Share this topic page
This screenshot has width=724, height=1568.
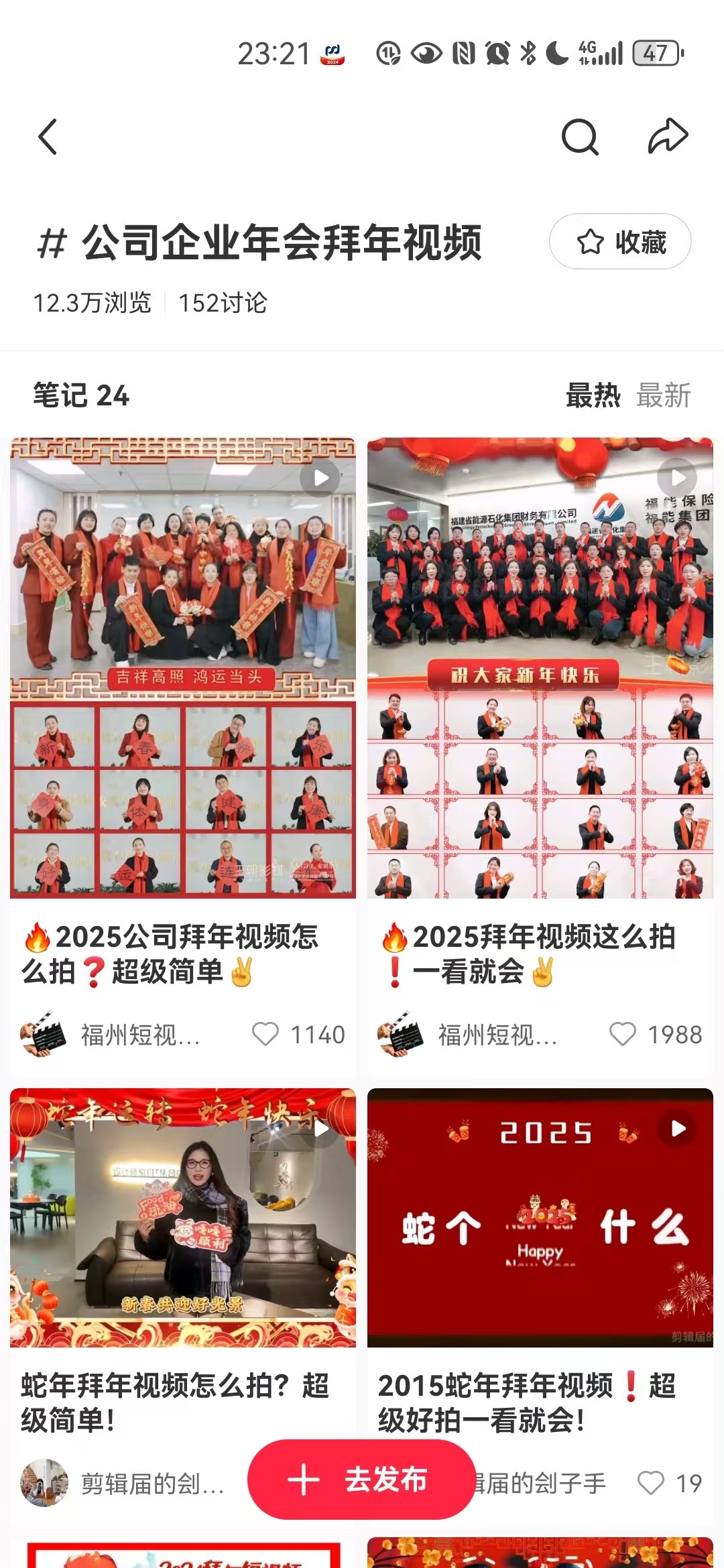[x=668, y=137]
